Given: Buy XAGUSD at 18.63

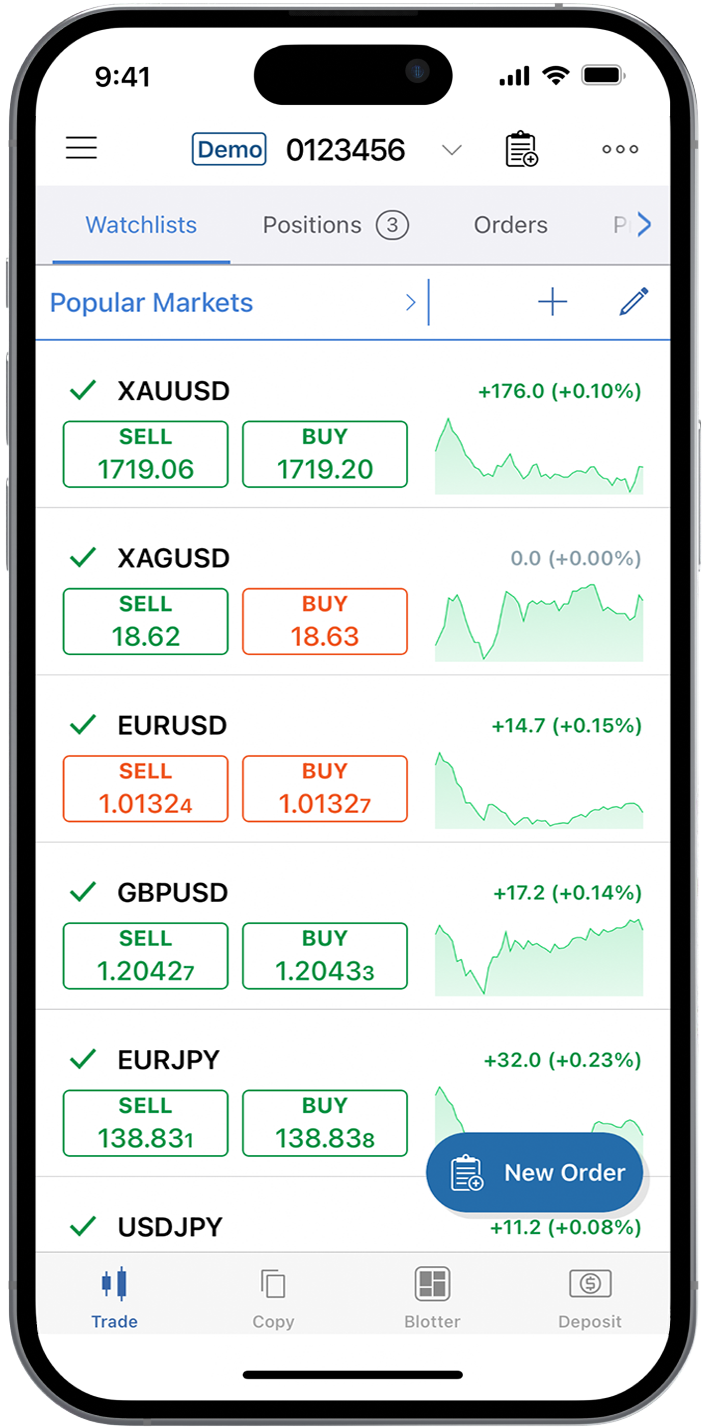Looking at the screenshot, I should click(325, 621).
